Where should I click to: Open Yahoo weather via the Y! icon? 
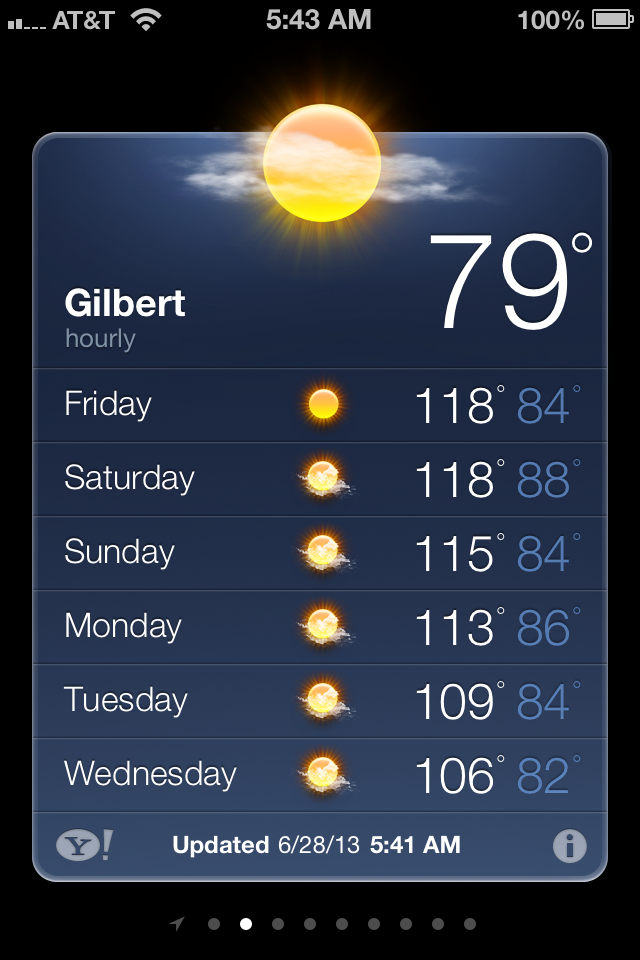84,846
